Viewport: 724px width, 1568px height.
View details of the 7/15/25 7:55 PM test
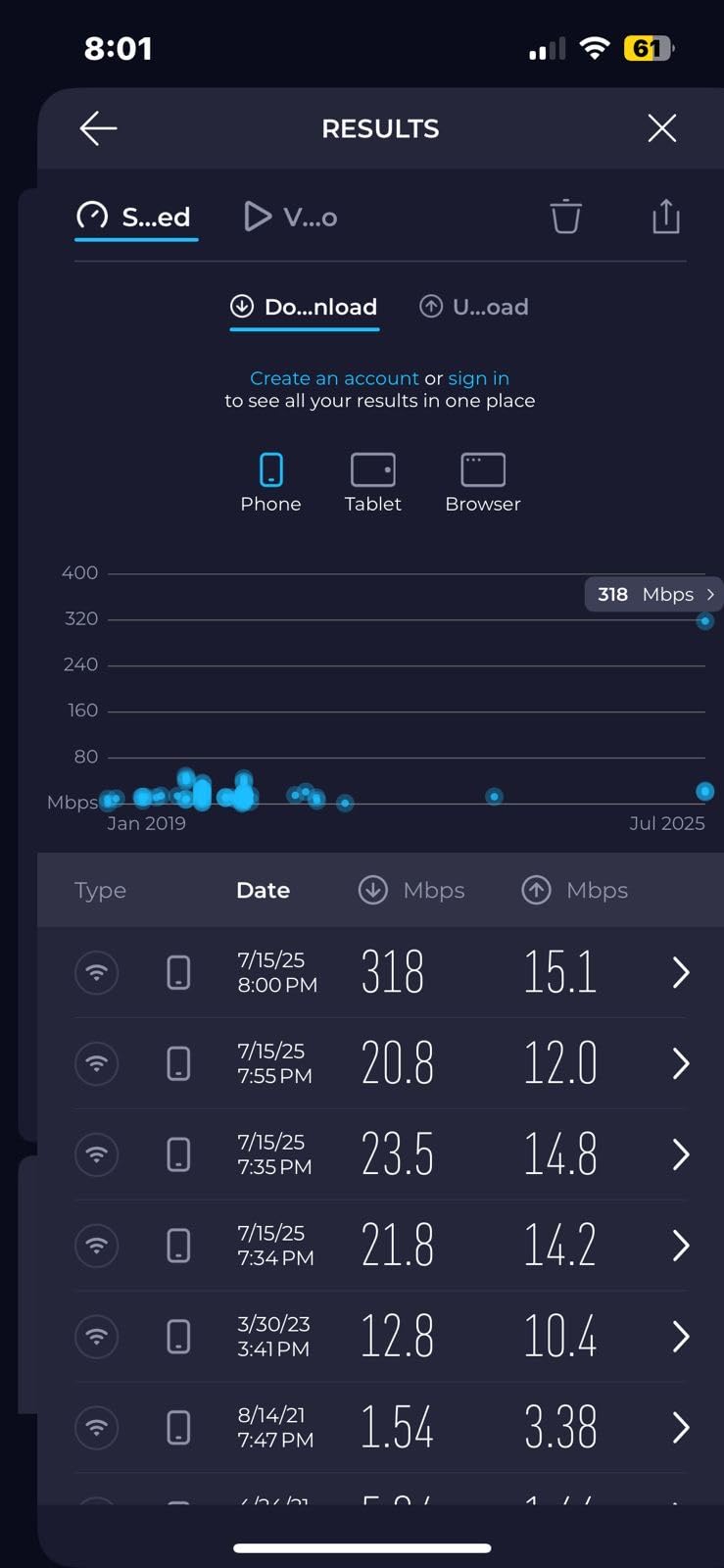click(x=381, y=1063)
